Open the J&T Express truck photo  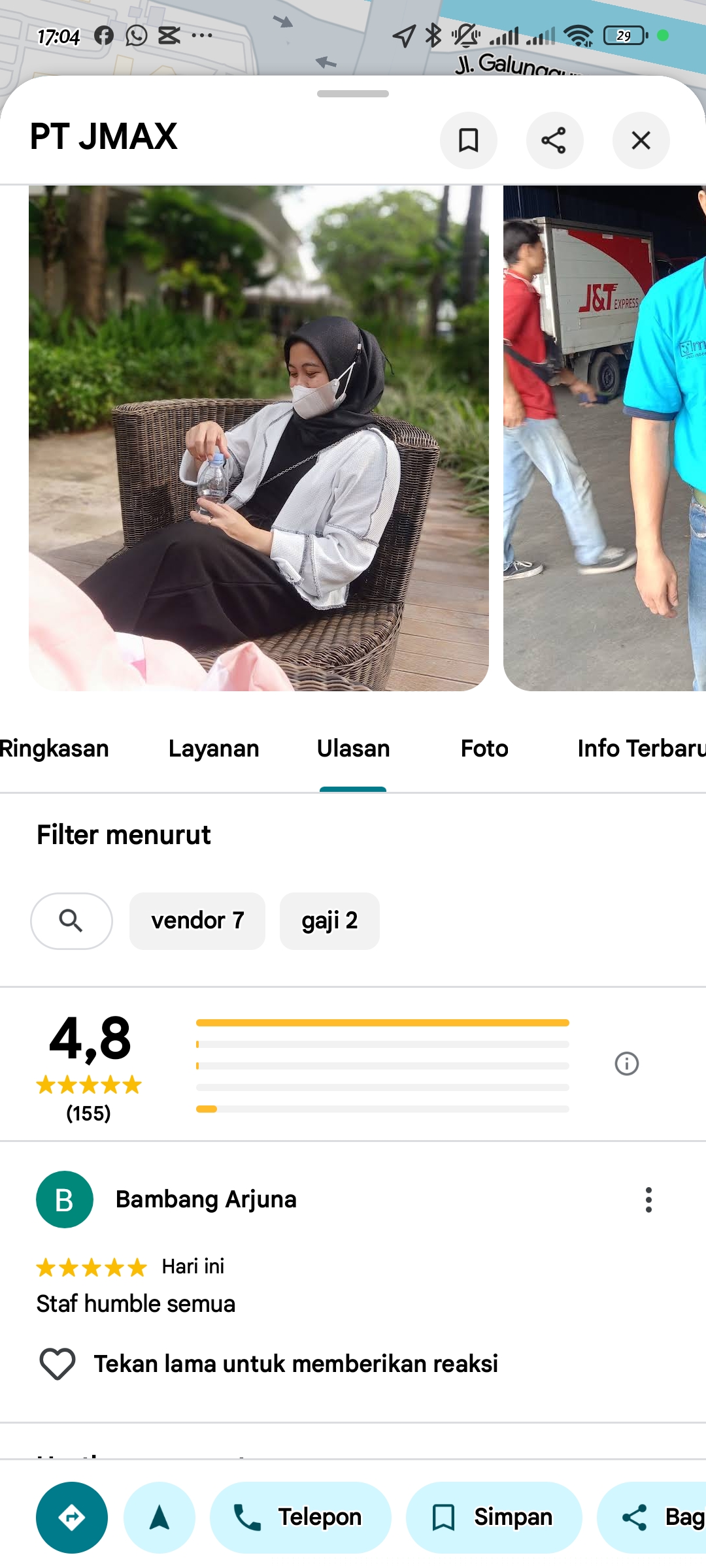(604, 438)
